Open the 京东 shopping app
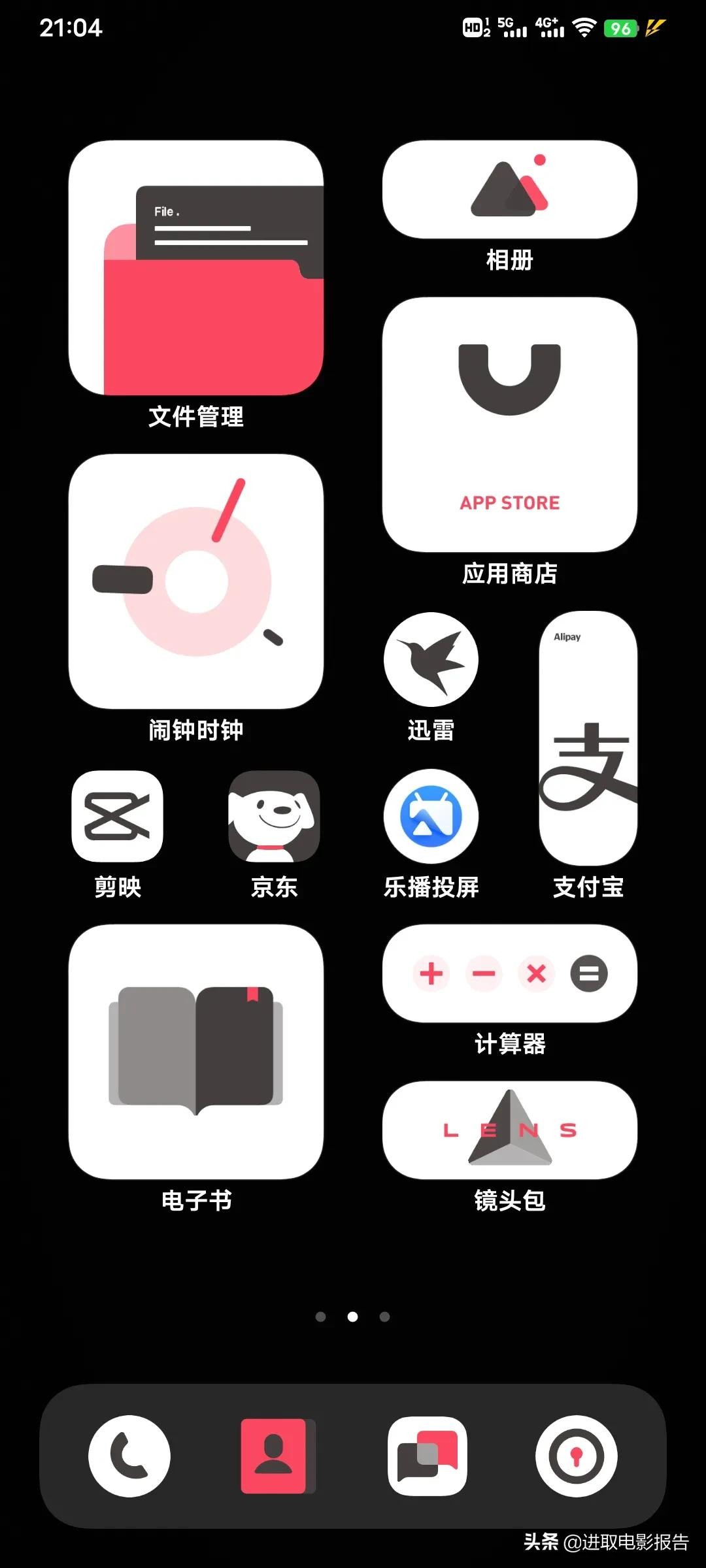The height and width of the screenshot is (1568, 706). point(274,816)
